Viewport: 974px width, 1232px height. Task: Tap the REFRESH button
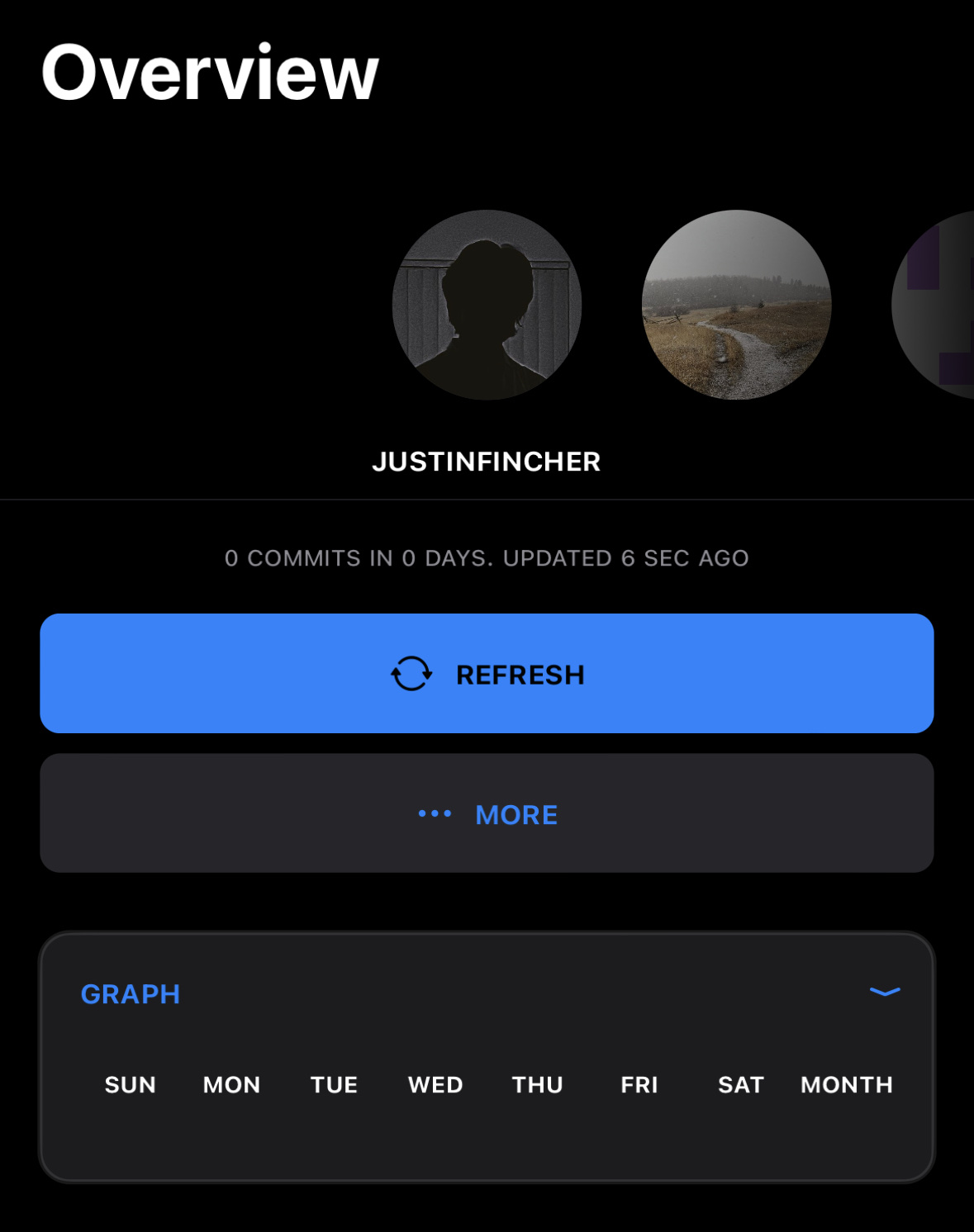tap(487, 673)
